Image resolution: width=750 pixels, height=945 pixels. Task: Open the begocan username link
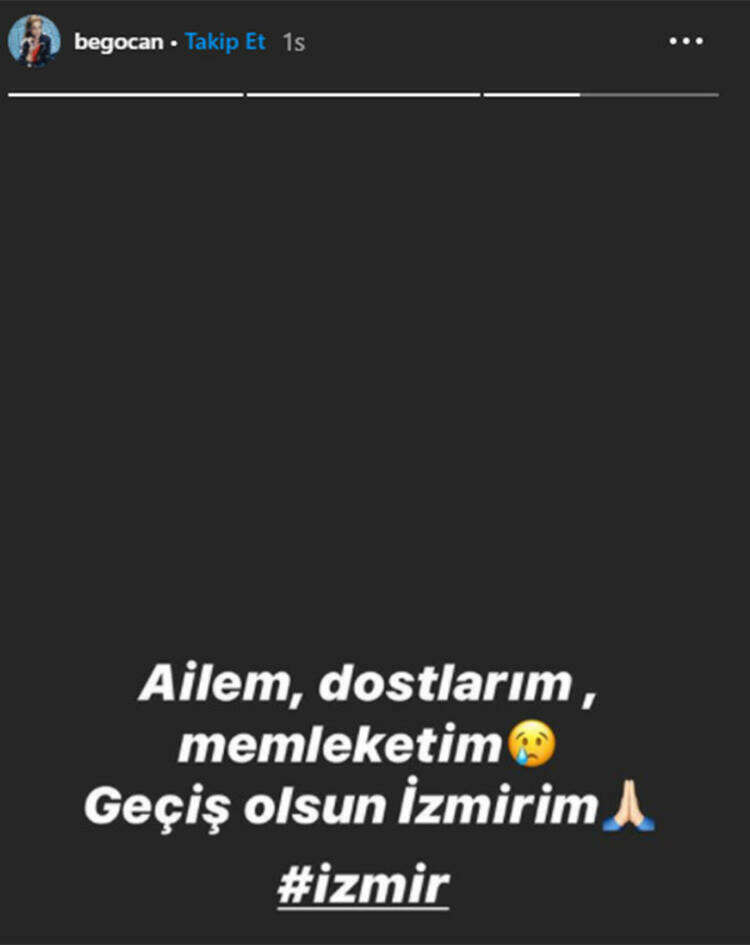tap(118, 43)
